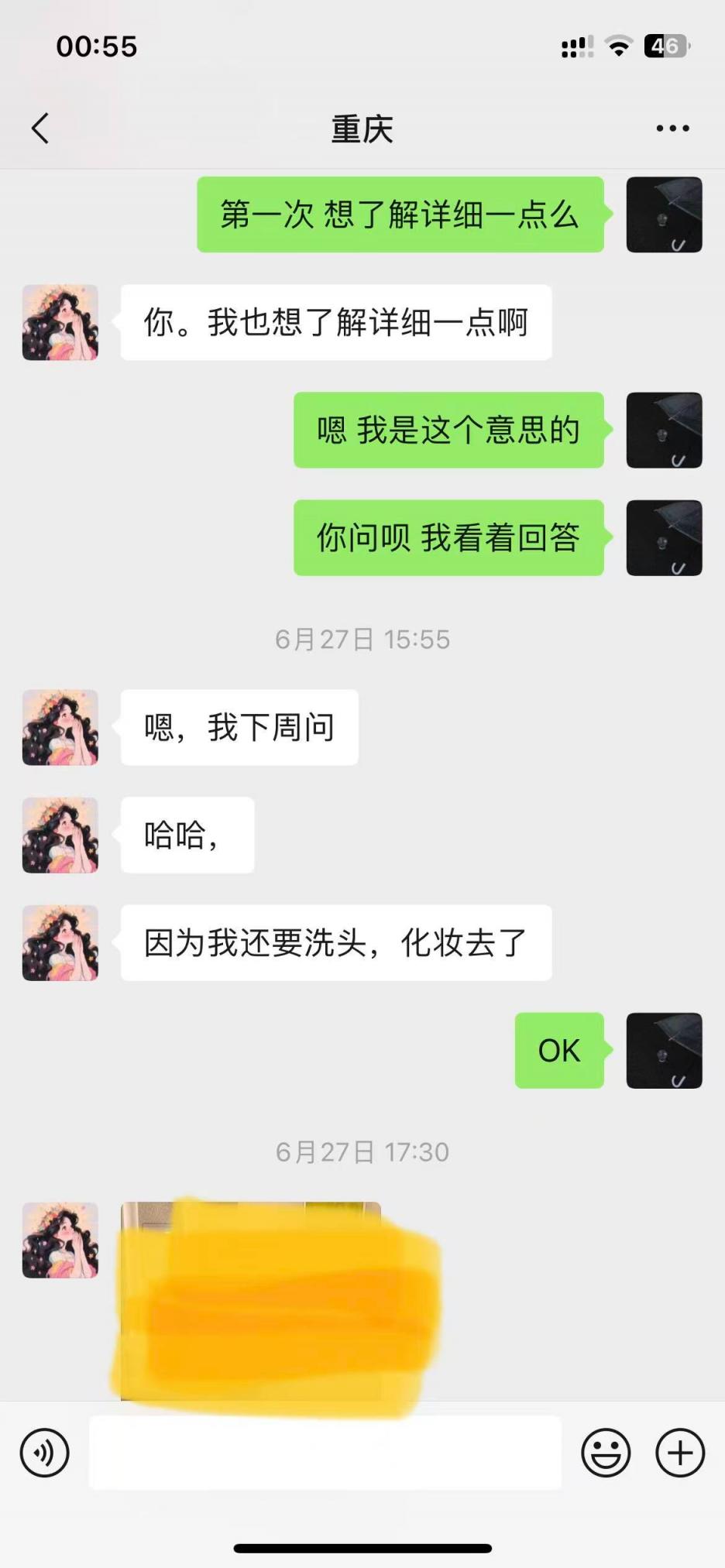Image resolution: width=725 pixels, height=1568 pixels.
Task: Switch to voice message input
Action: pos(44,1453)
